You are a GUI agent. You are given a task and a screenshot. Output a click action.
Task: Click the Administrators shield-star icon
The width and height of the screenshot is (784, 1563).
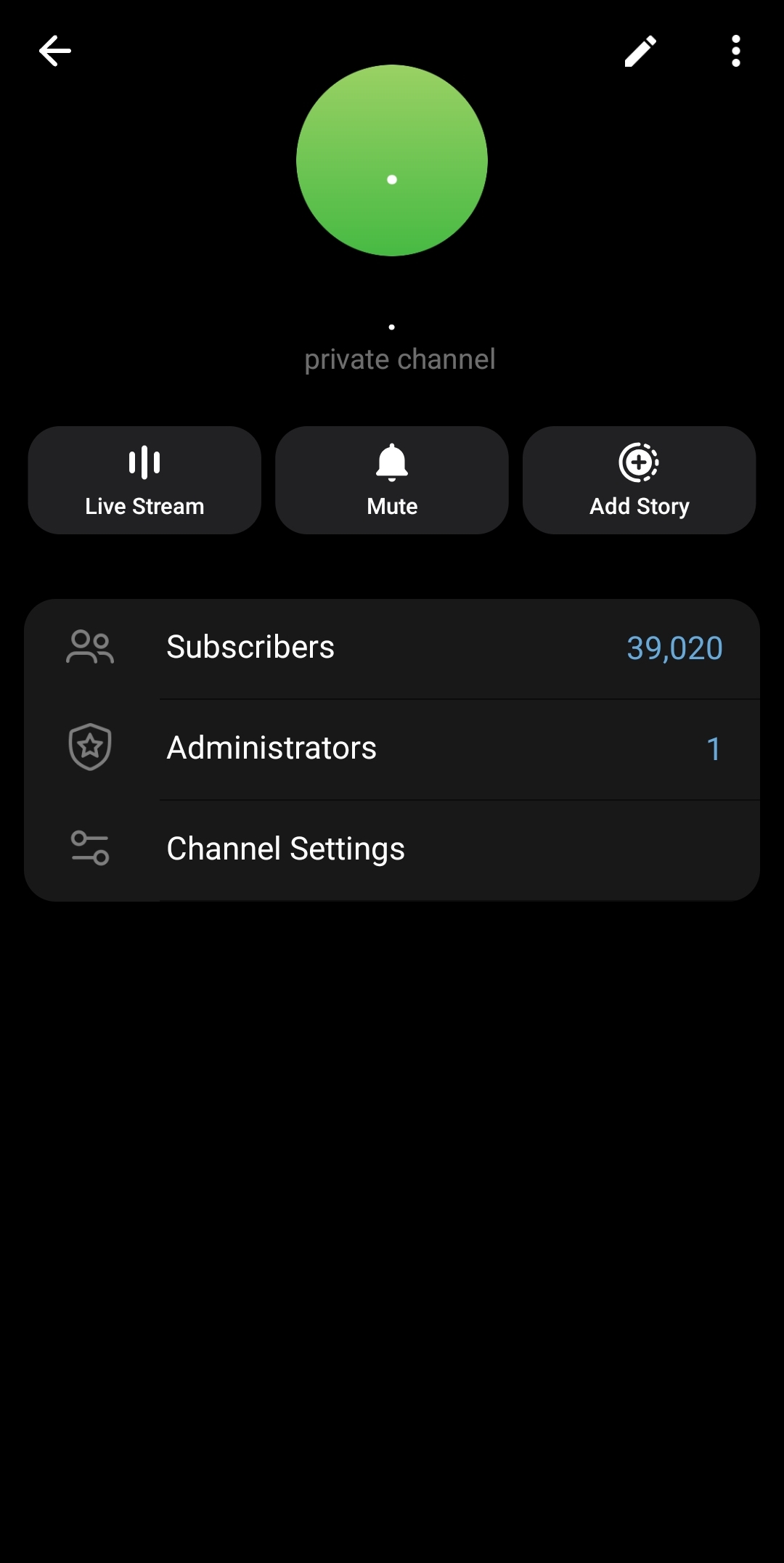[90, 746]
